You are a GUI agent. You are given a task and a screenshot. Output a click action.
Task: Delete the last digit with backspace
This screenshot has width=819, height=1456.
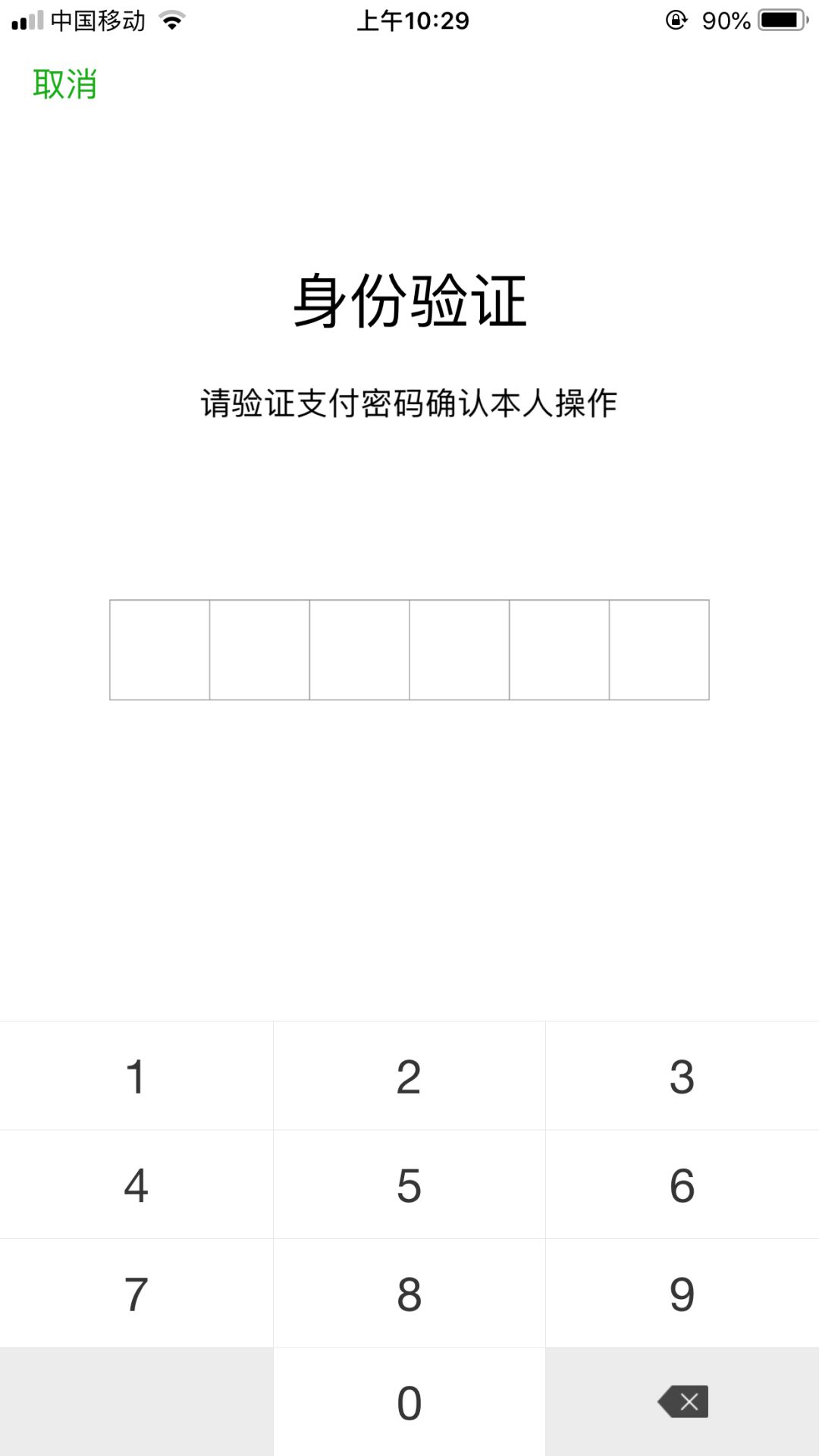click(683, 1402)
